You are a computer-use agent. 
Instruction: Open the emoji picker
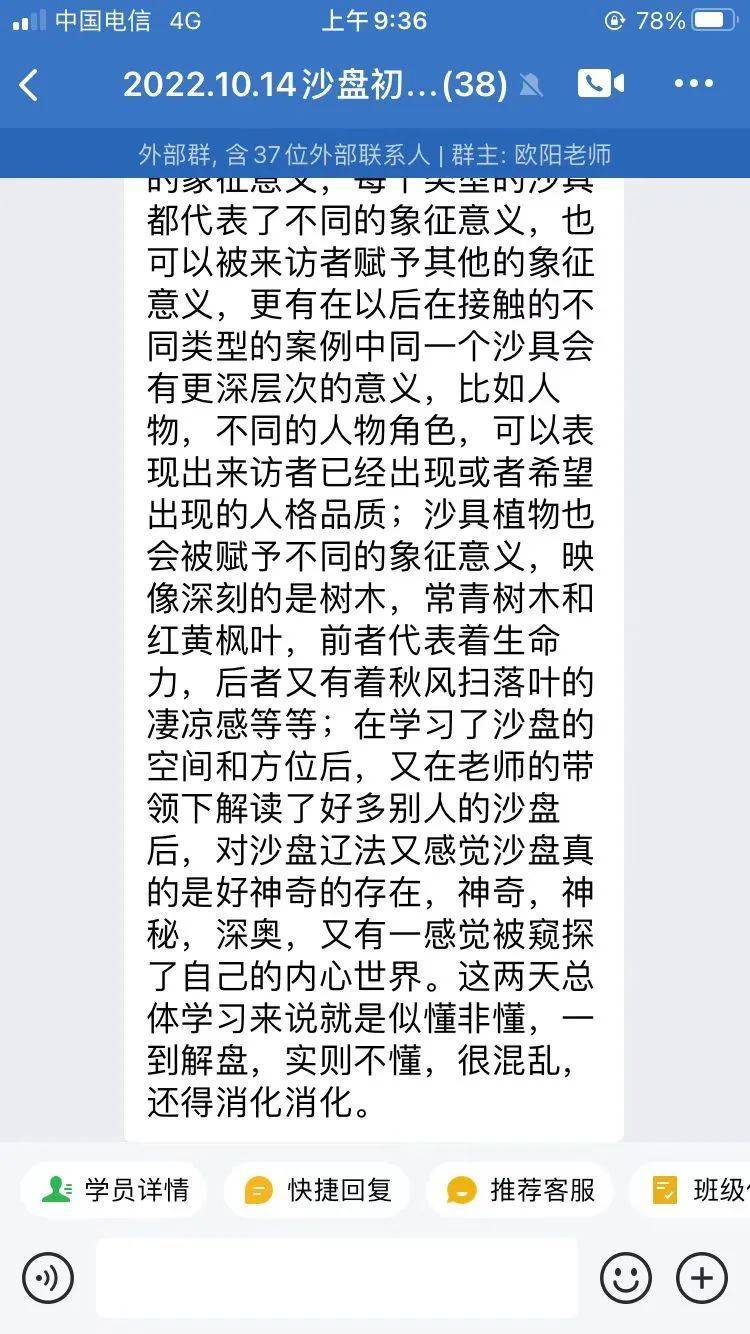[626, 1277]
